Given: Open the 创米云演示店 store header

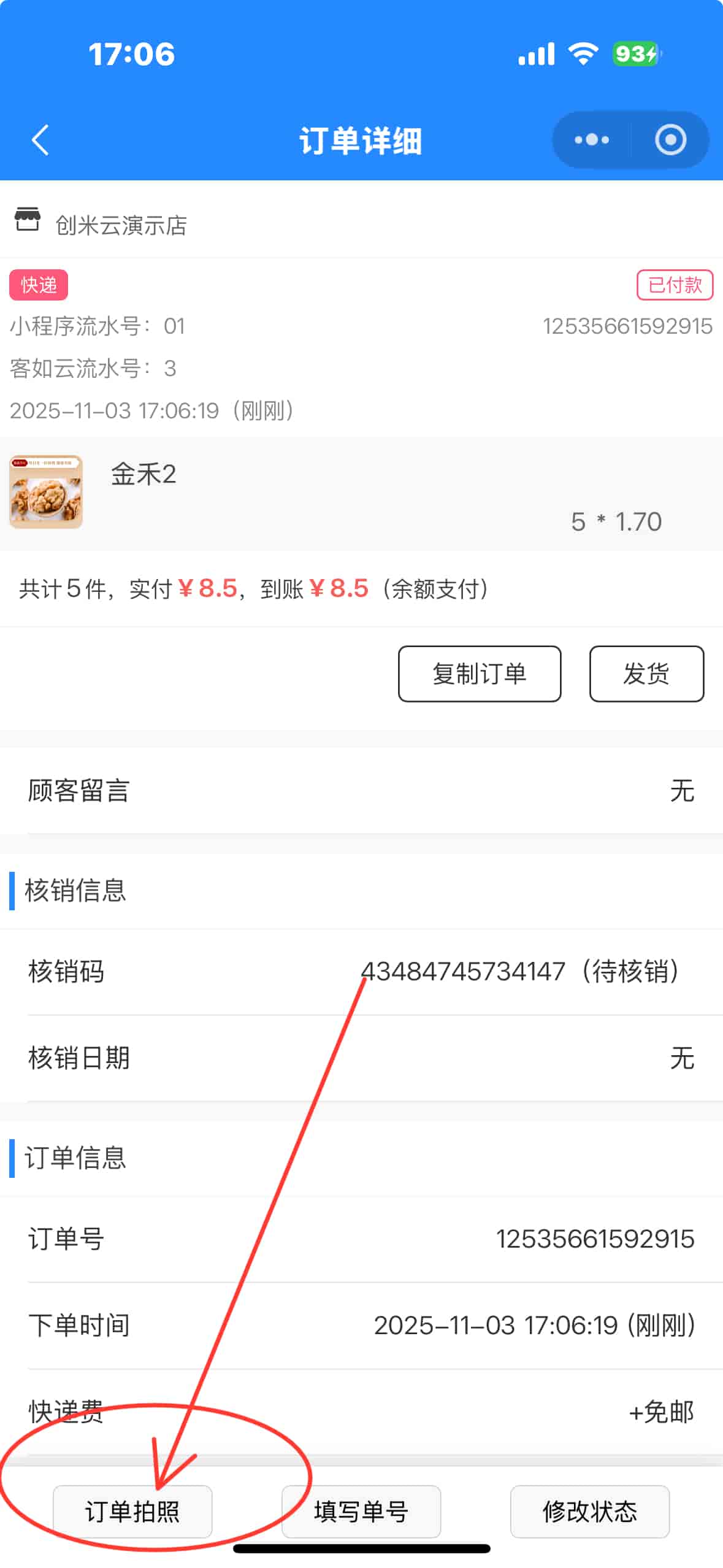Looking at the screenshot, I should (121, 225).
